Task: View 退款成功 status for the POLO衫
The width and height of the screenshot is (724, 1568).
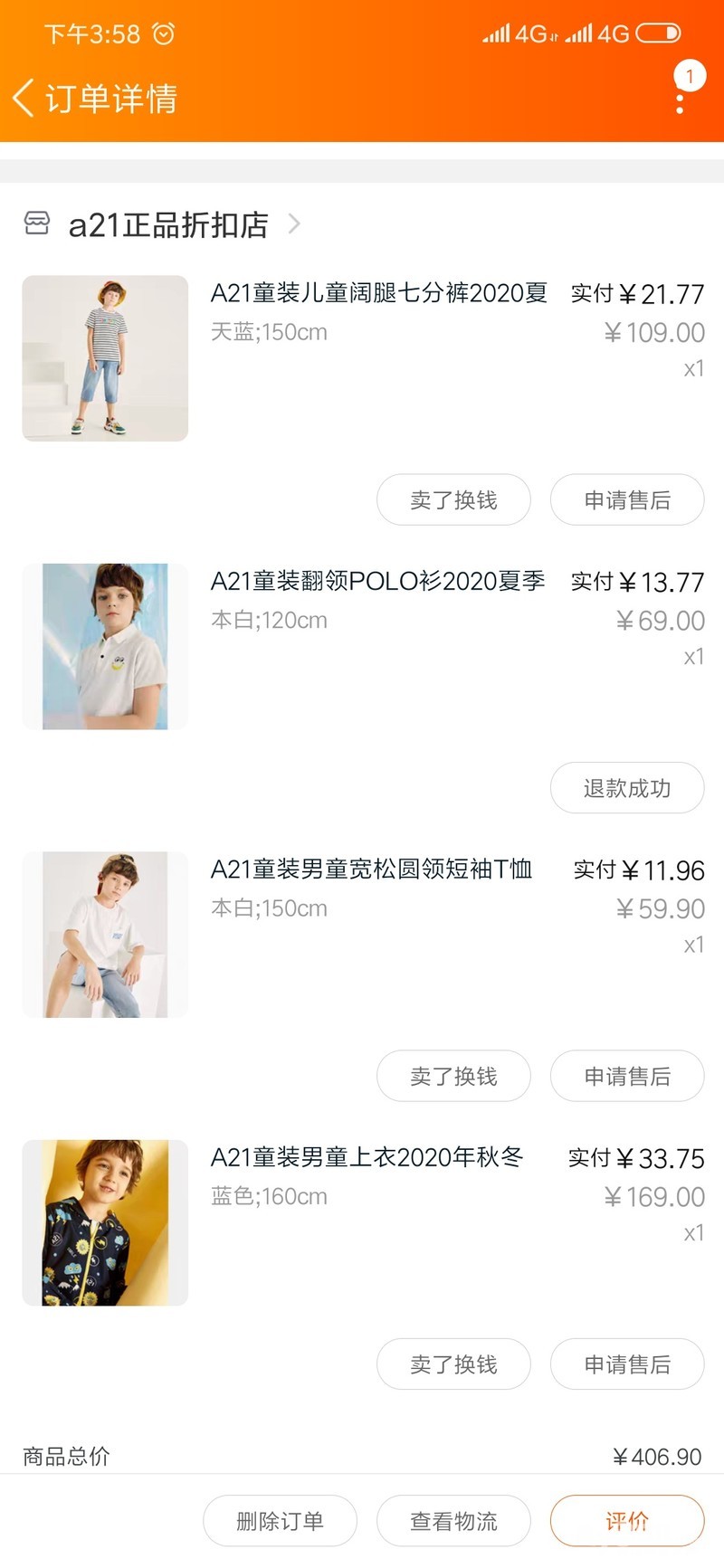Action: 627,788
